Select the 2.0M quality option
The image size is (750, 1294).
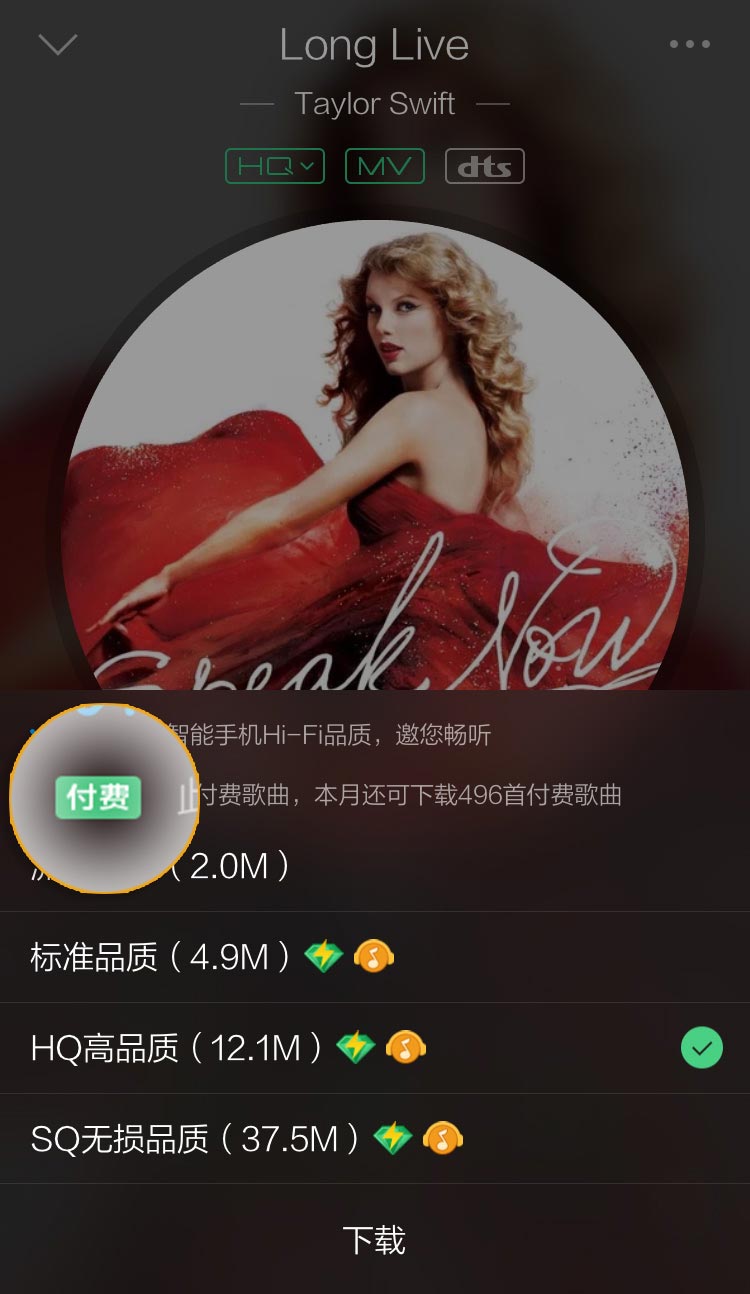(375, 866)
